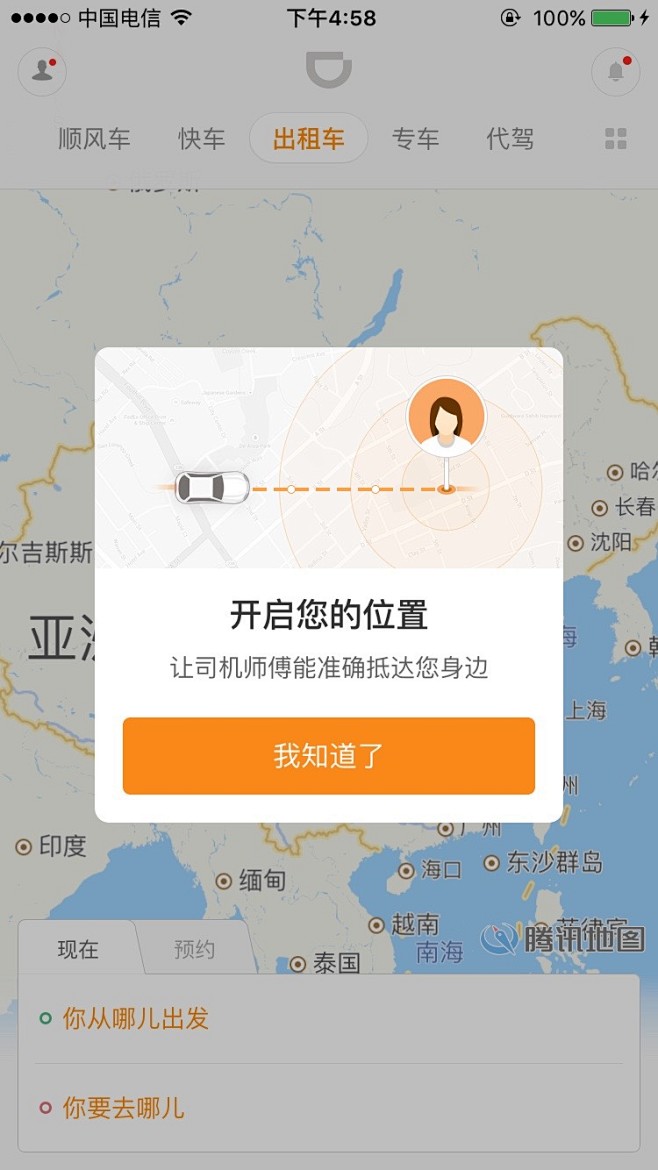Switch to the 预约 tab
This screenshot has height=1170, width=658.
coord(194,948)
